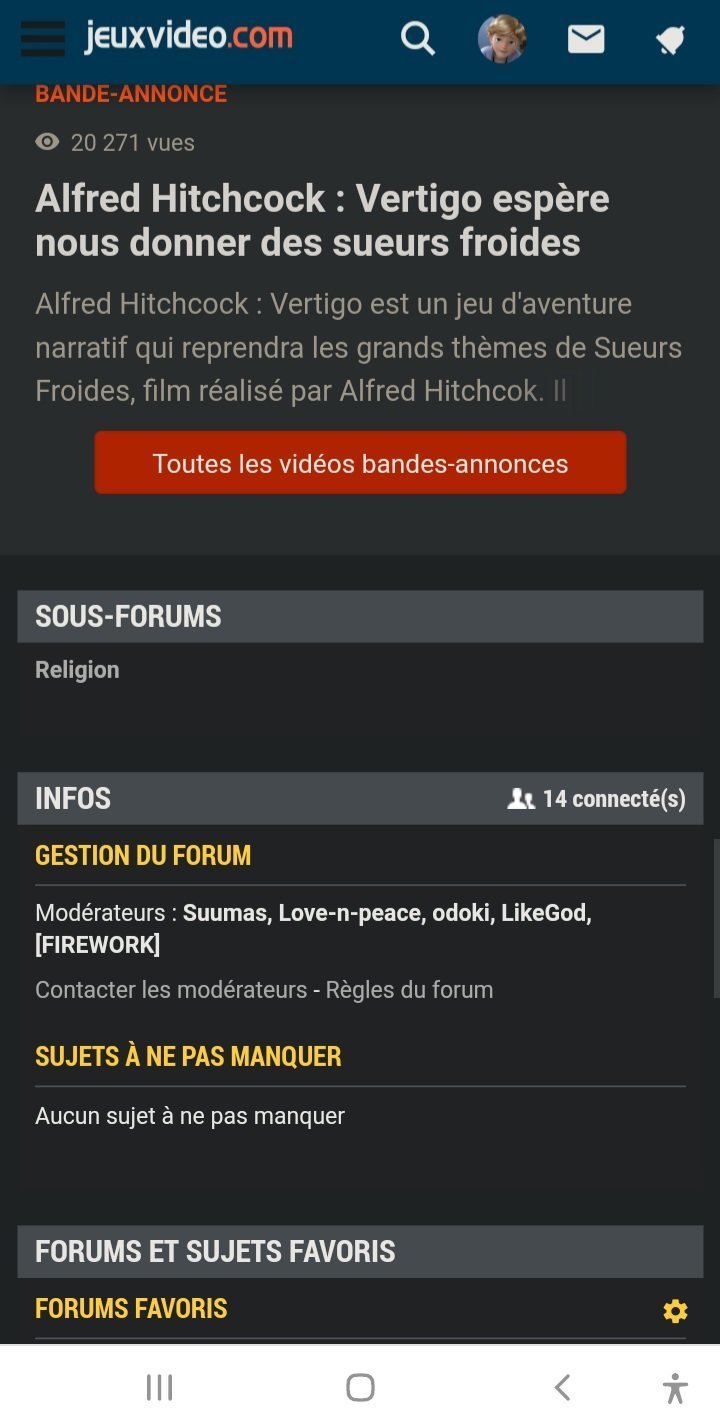Open the Religion sub-forum
Viewport: 720px width, 1428px height.
pyautogui.click(x=77, y=670)
